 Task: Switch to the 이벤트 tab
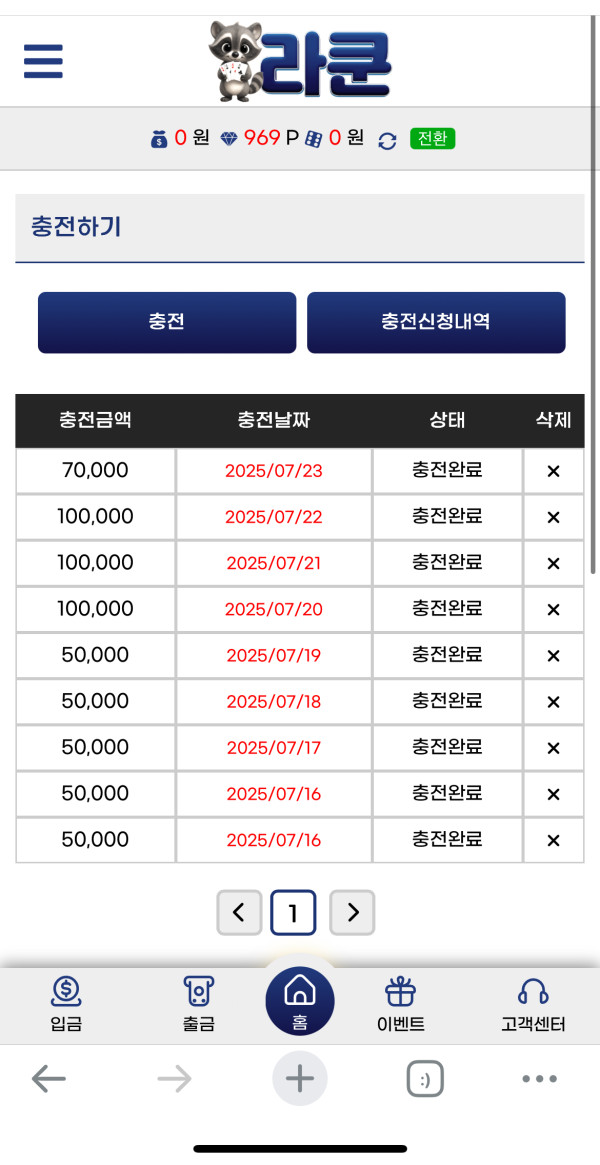click(x=401, y=1004)
